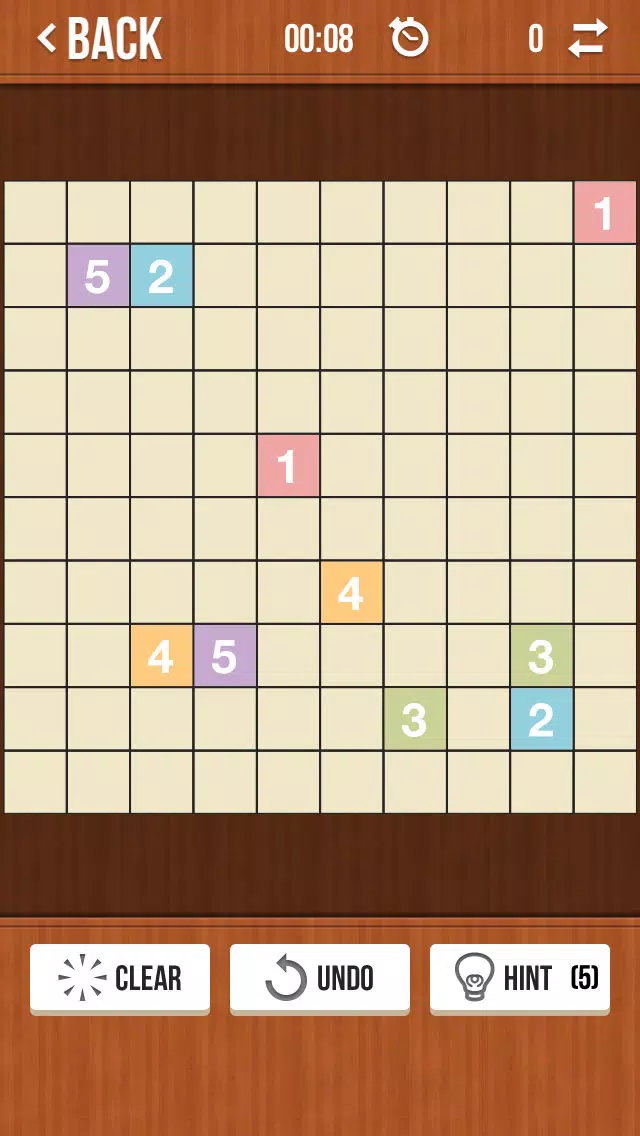Select the pink 1 tile in the board's middle

point(288,465)
